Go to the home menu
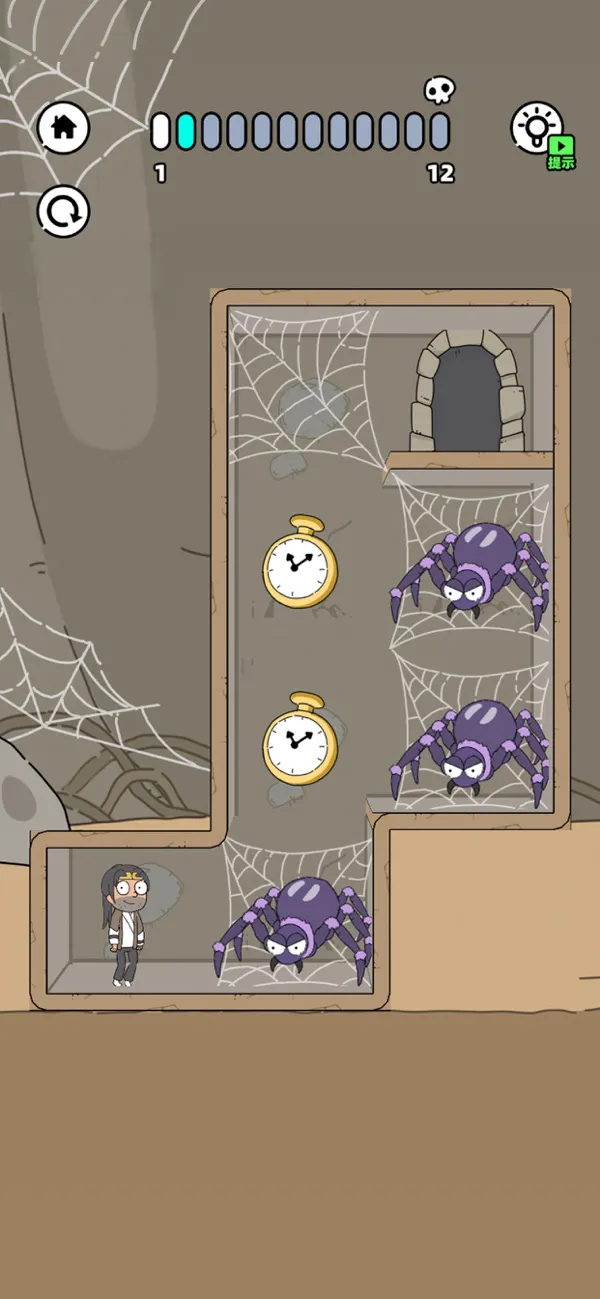 click(64, 127)
